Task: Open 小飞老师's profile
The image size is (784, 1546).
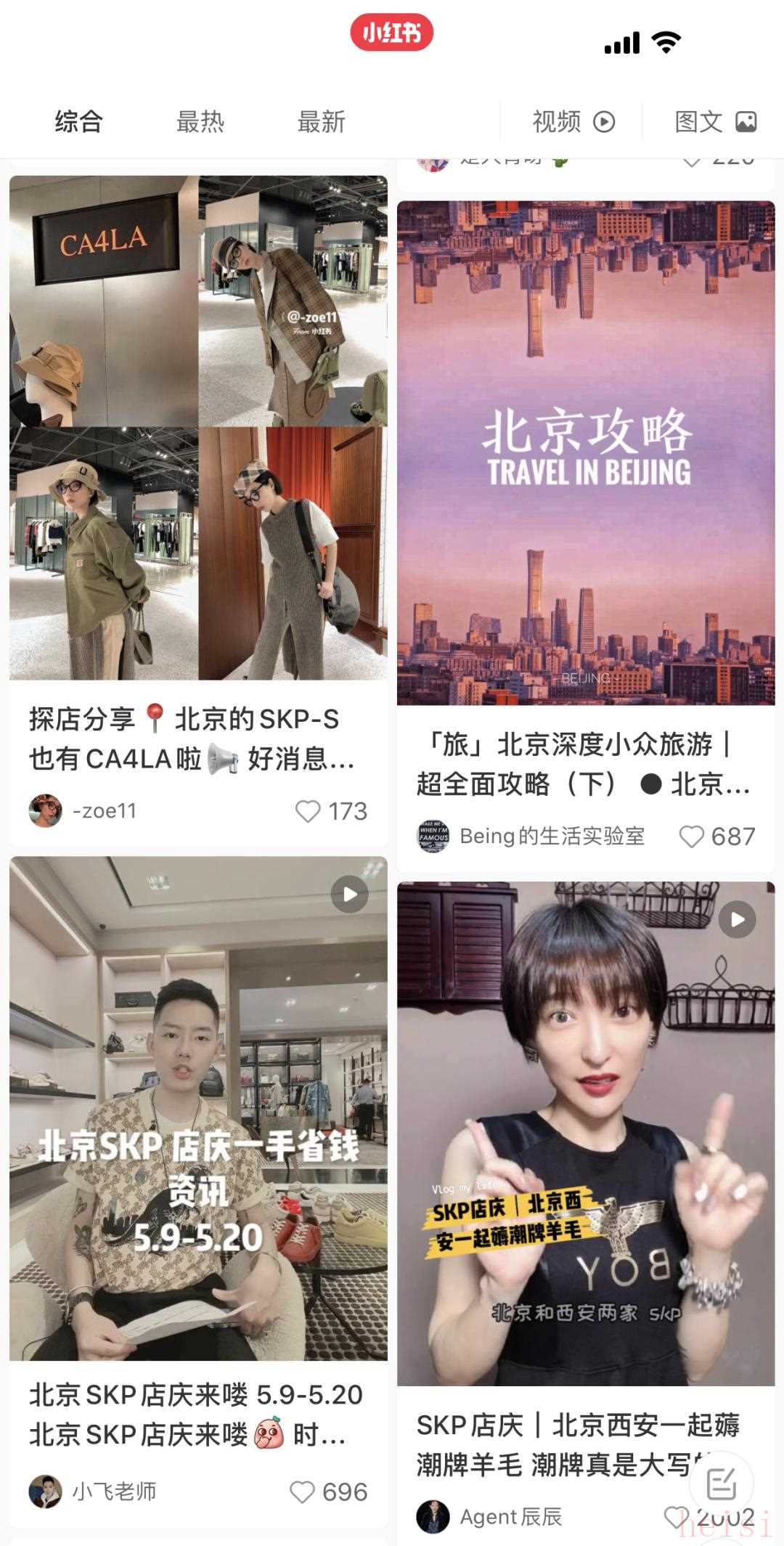Action: 45,1492
